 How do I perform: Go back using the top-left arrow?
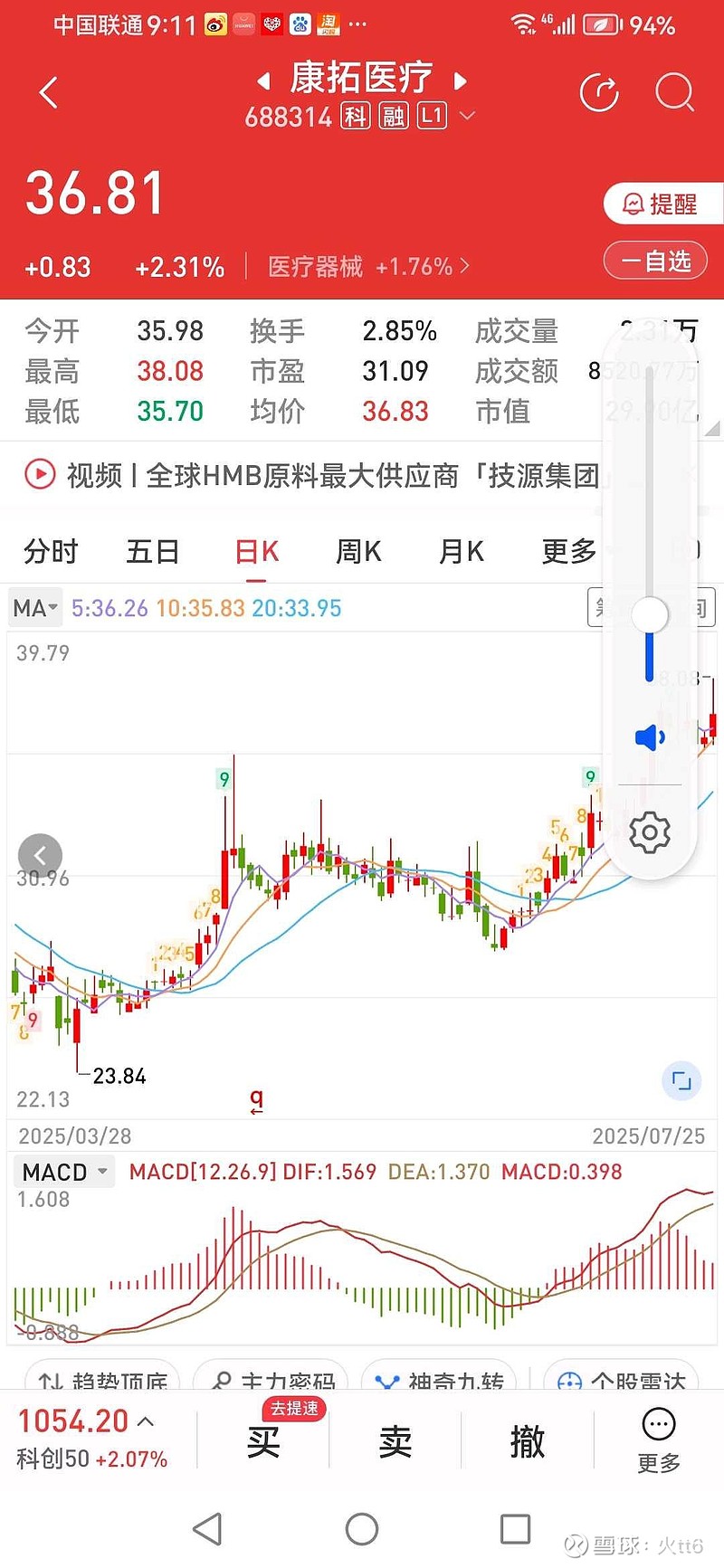click(49, 92)
